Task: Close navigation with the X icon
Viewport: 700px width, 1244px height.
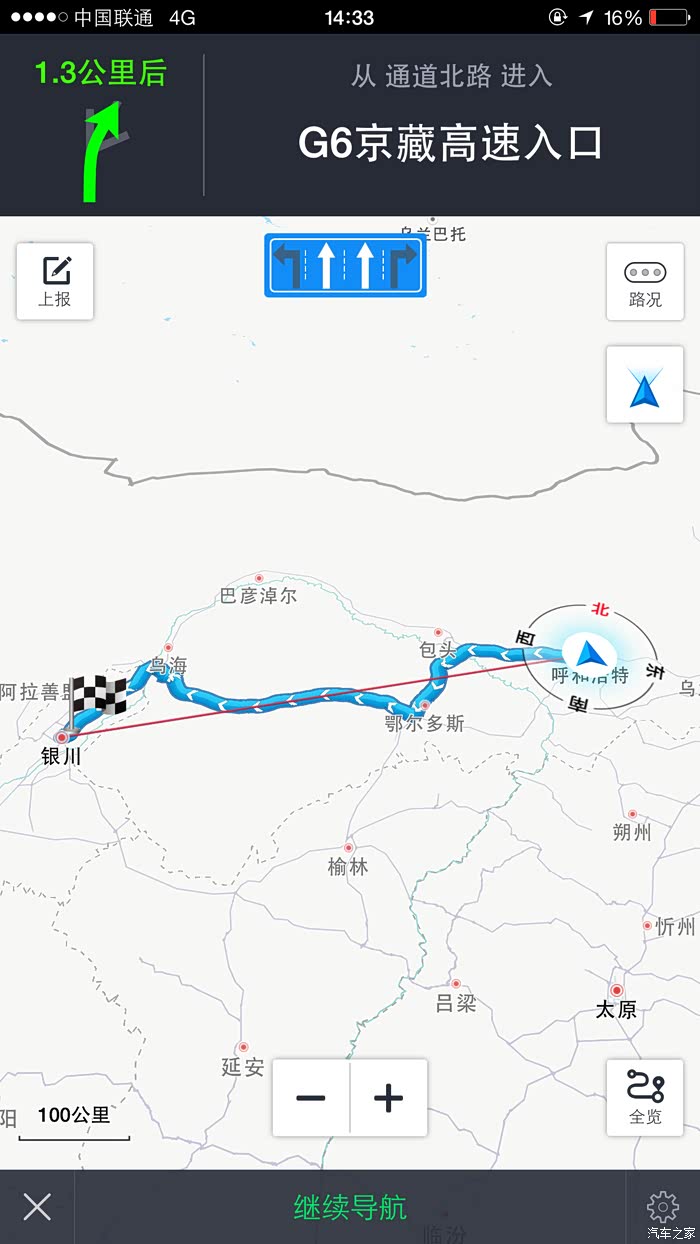Action: [x=37, y=1207]
